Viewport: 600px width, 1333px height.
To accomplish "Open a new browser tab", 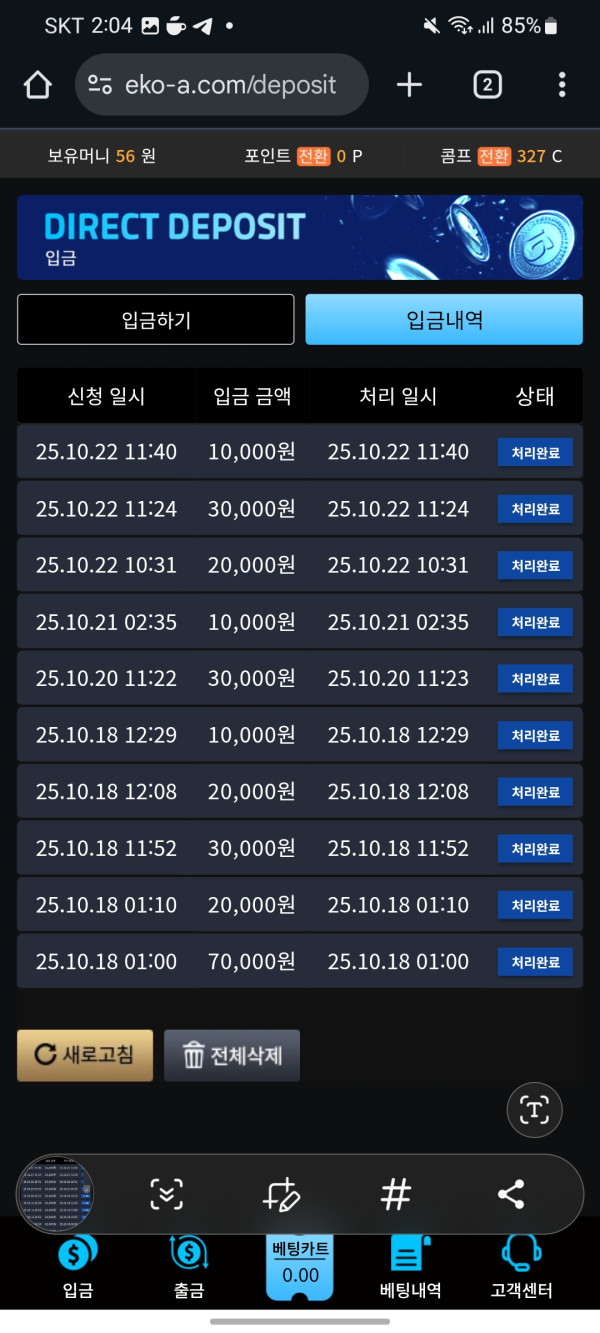I will (409, 85).
